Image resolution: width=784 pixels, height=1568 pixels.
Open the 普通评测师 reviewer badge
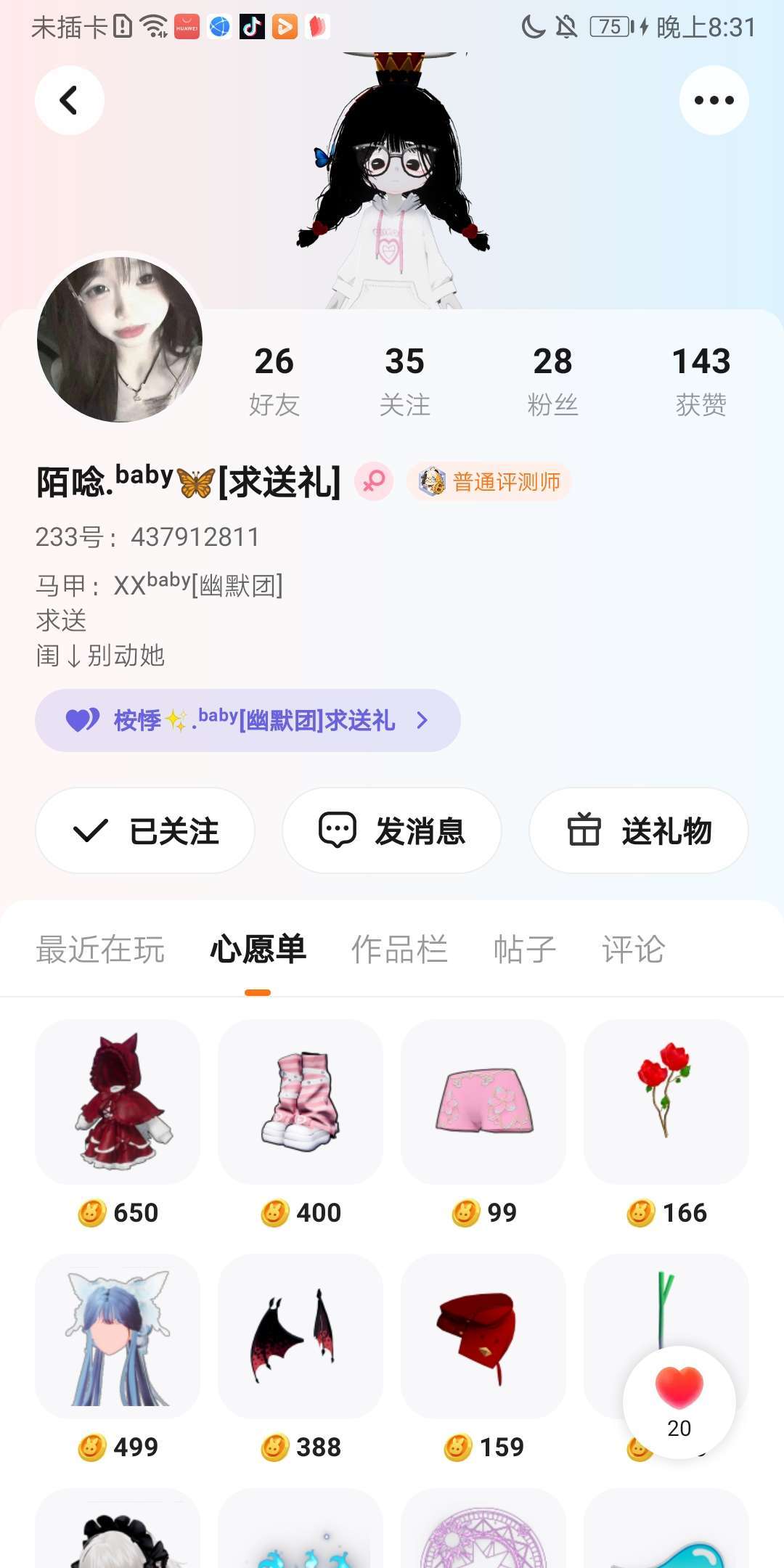[x=490, y=481]
